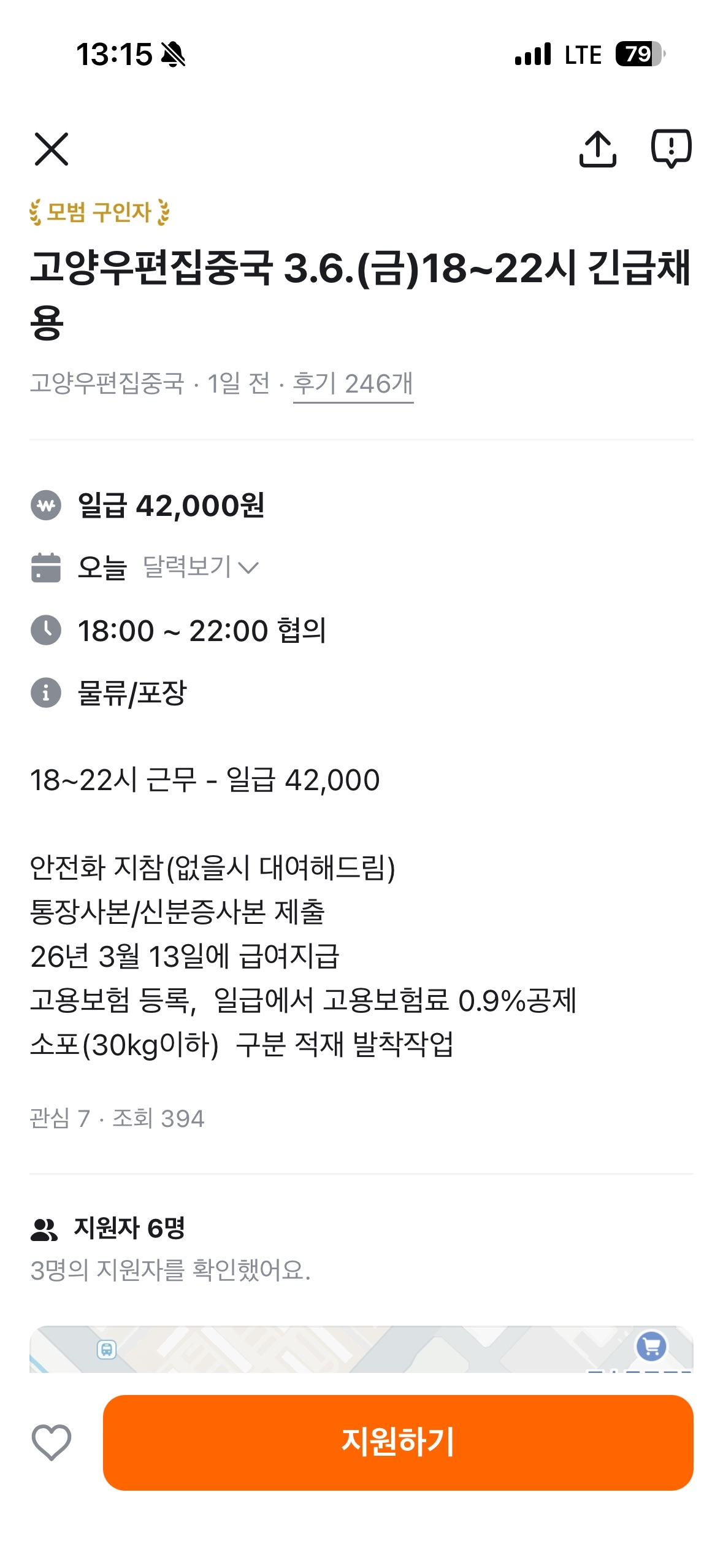Report this posting via the alert icon
The width and height of the screenshot is (723, 1568).
tap(671, 148)
